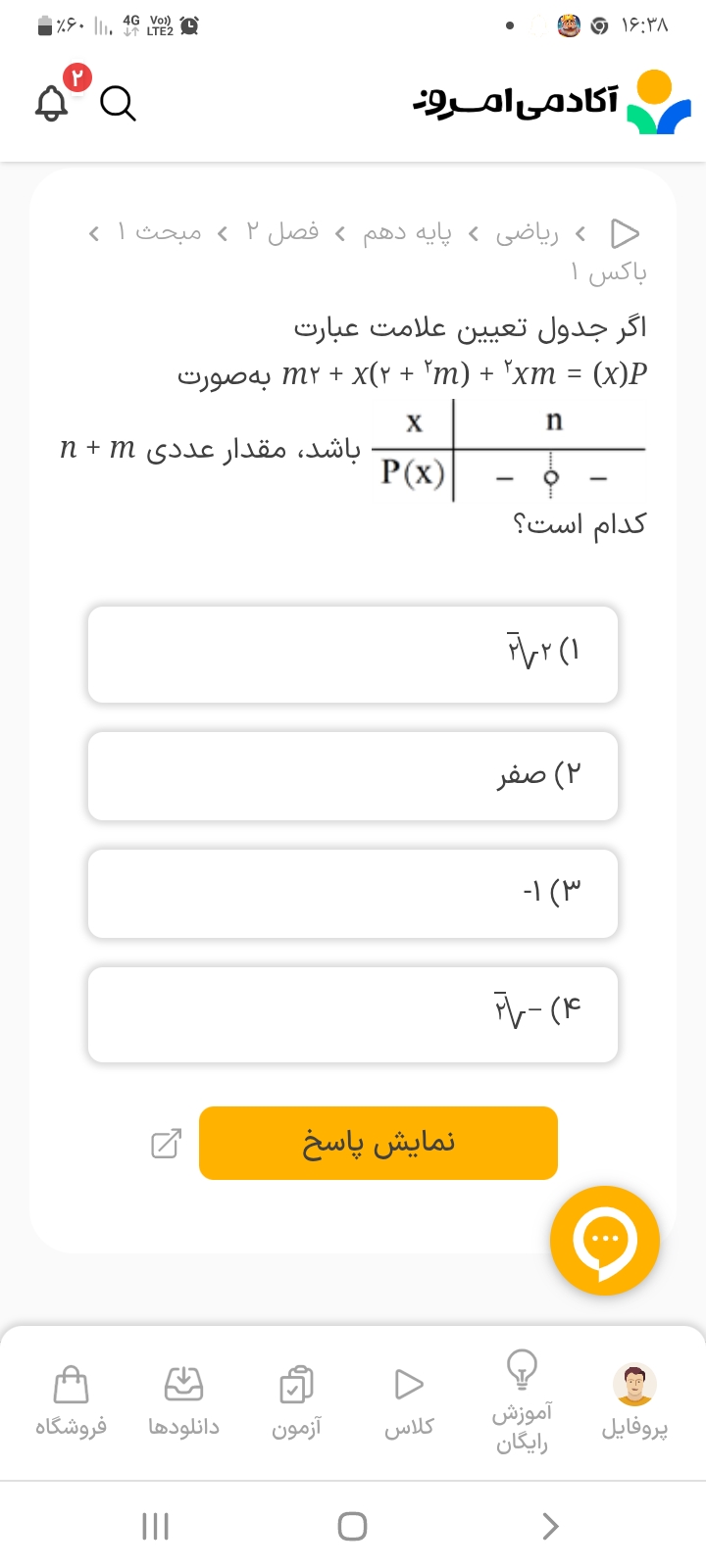Select answer option ۳ with -۱

[353, 893]
